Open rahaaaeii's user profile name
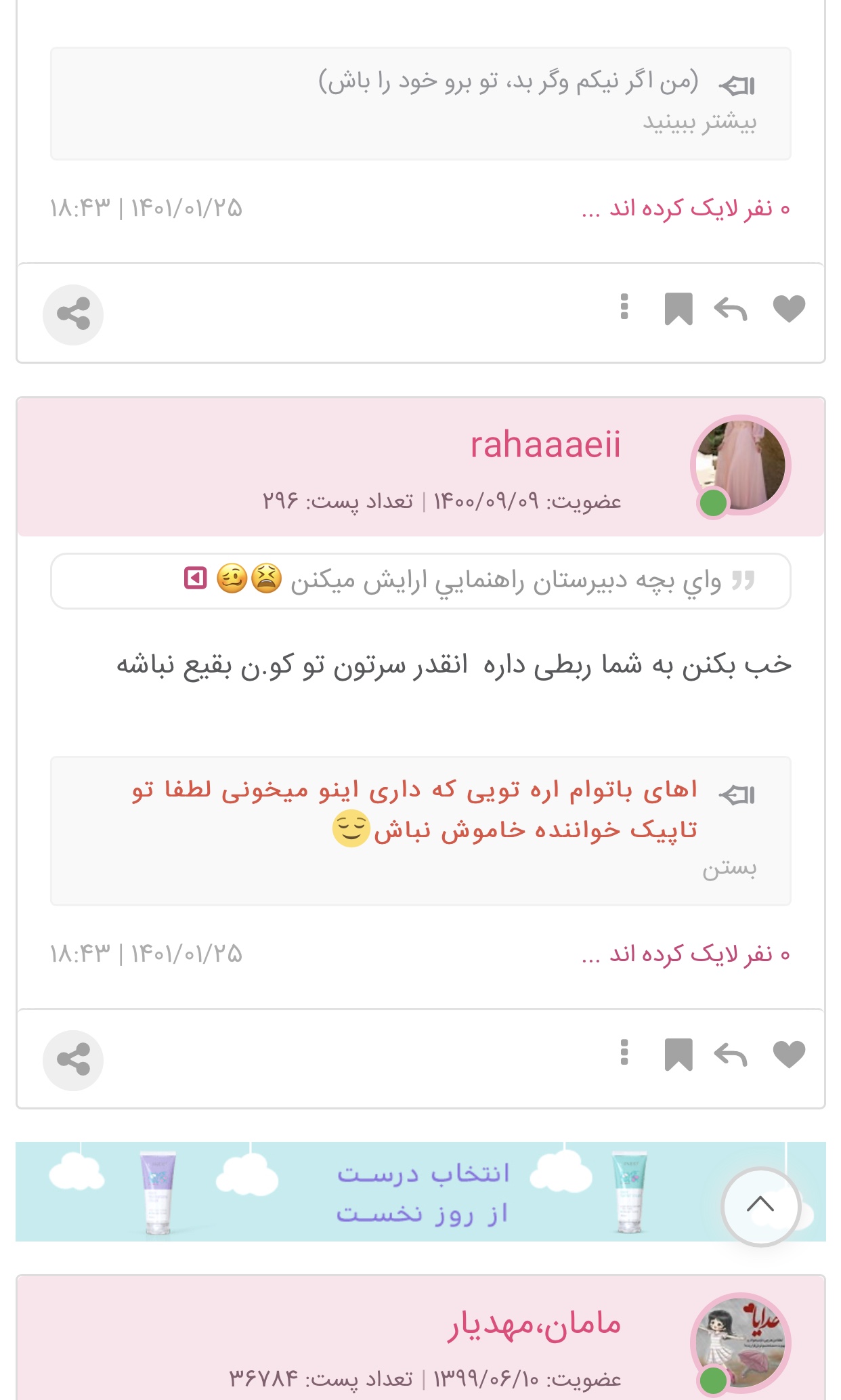 [545, 445]
